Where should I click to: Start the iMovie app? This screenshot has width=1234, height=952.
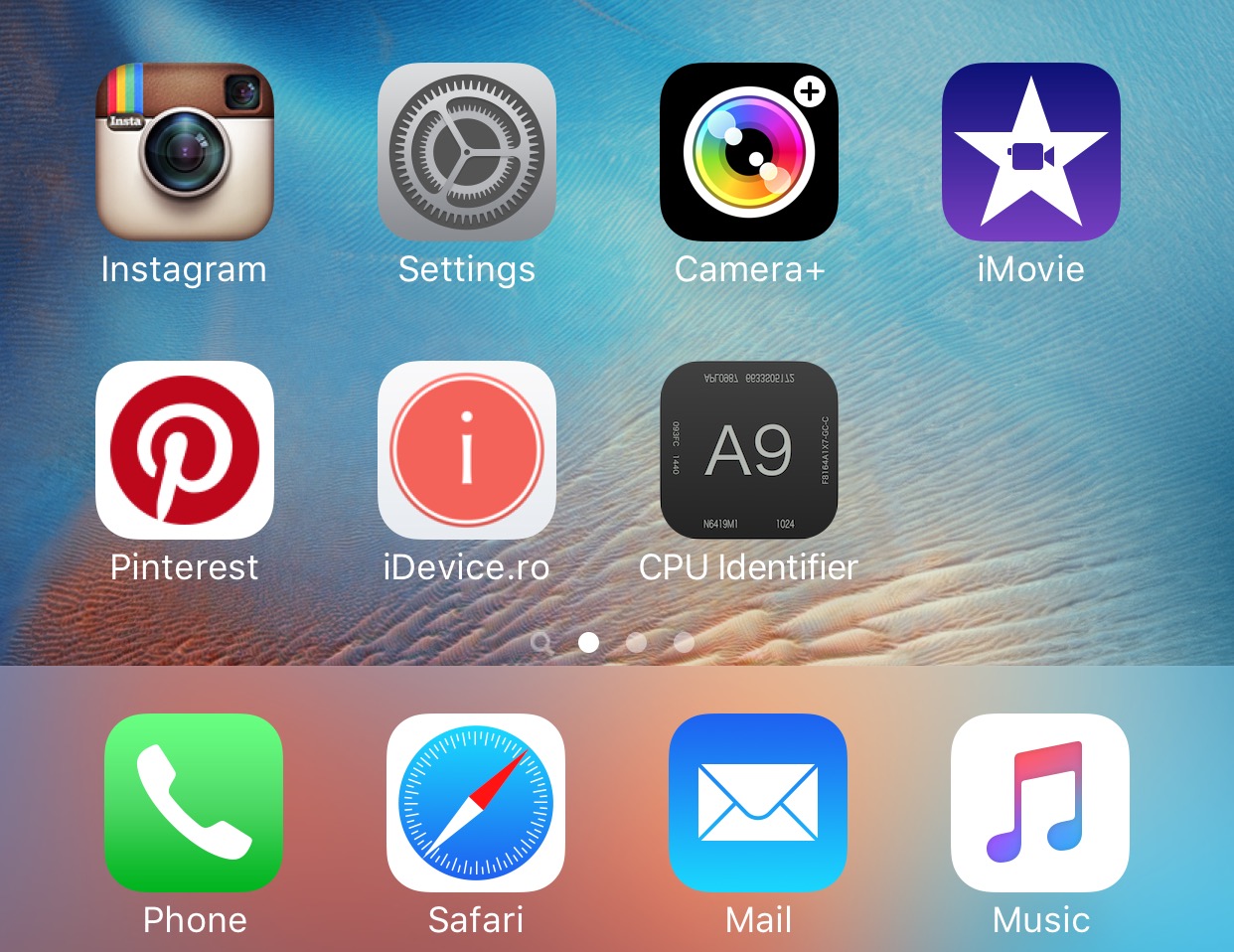click(1030, 152)
